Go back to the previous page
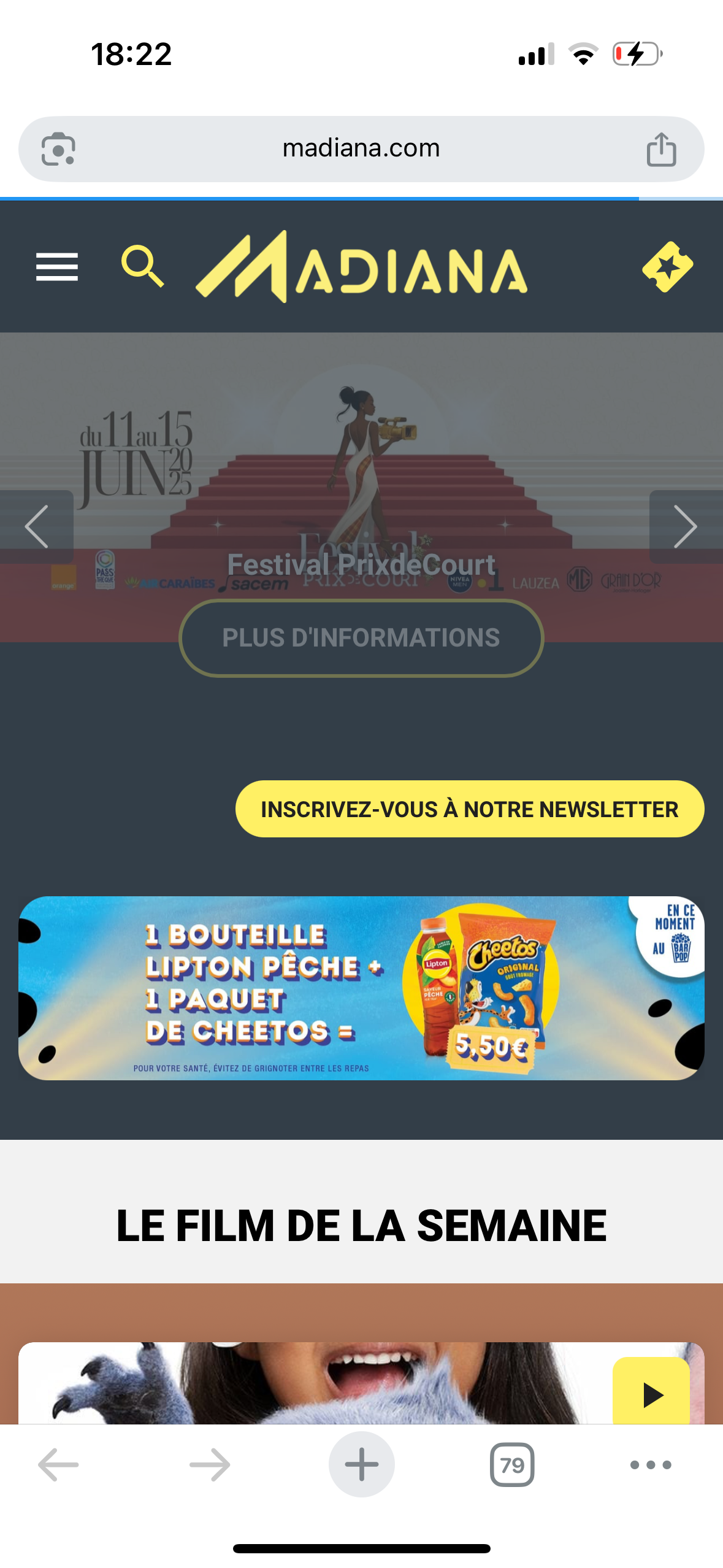The width and height of the screenshot is (723, 1568). (x=58, y=1464)
